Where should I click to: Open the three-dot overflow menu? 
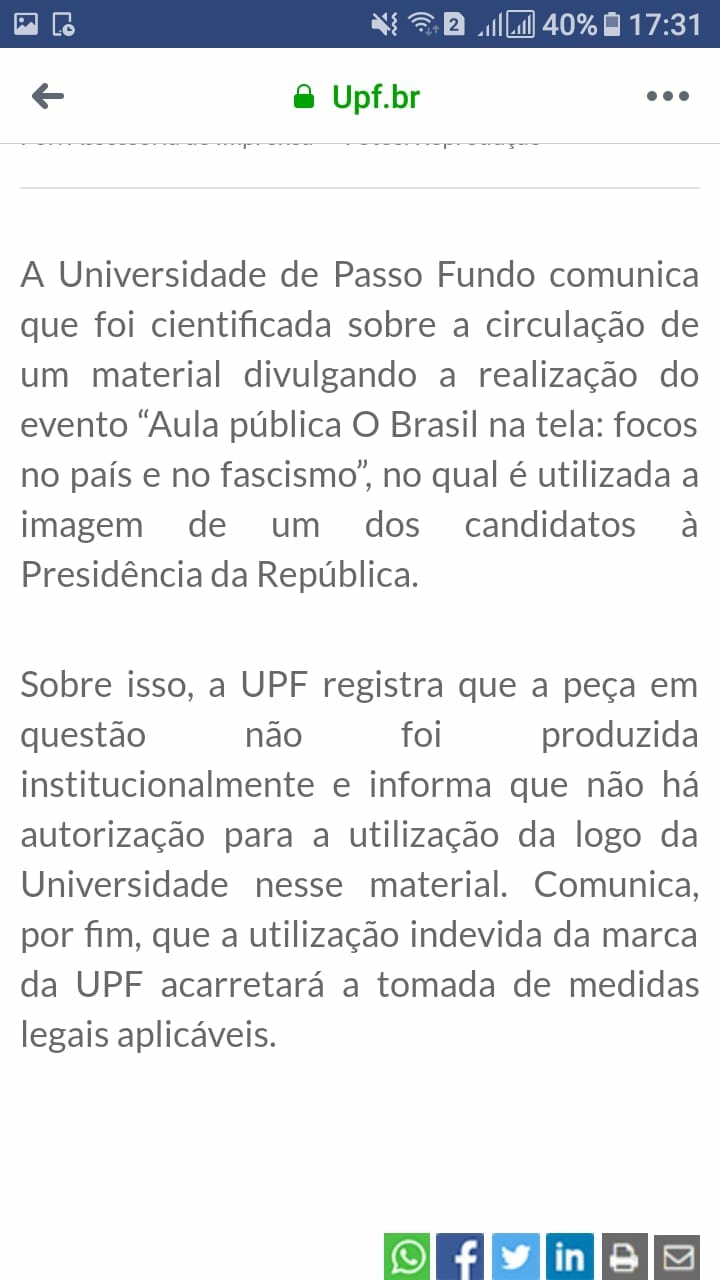coord(668,96)
